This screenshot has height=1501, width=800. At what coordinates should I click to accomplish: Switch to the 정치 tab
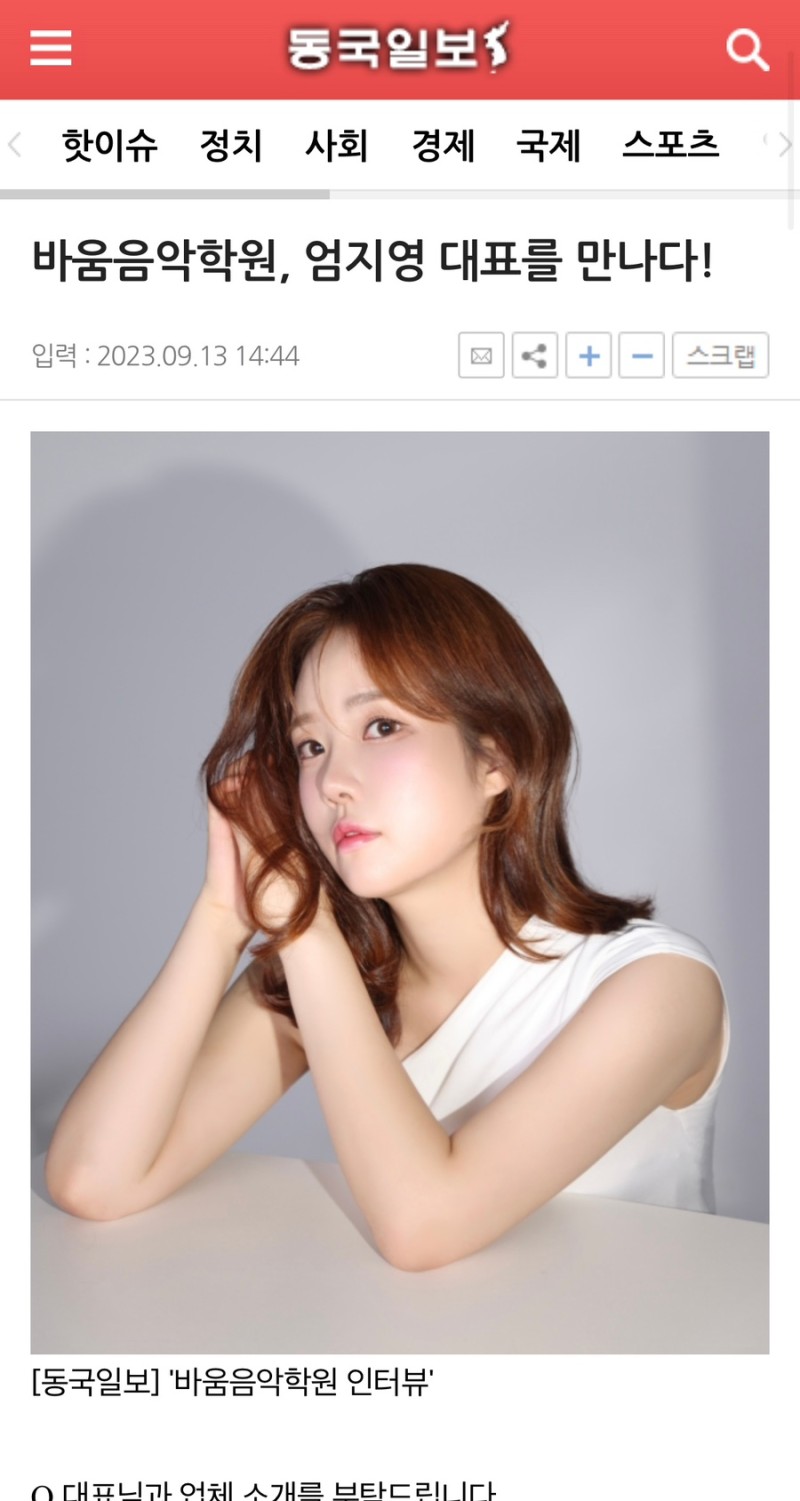point(231,146)
